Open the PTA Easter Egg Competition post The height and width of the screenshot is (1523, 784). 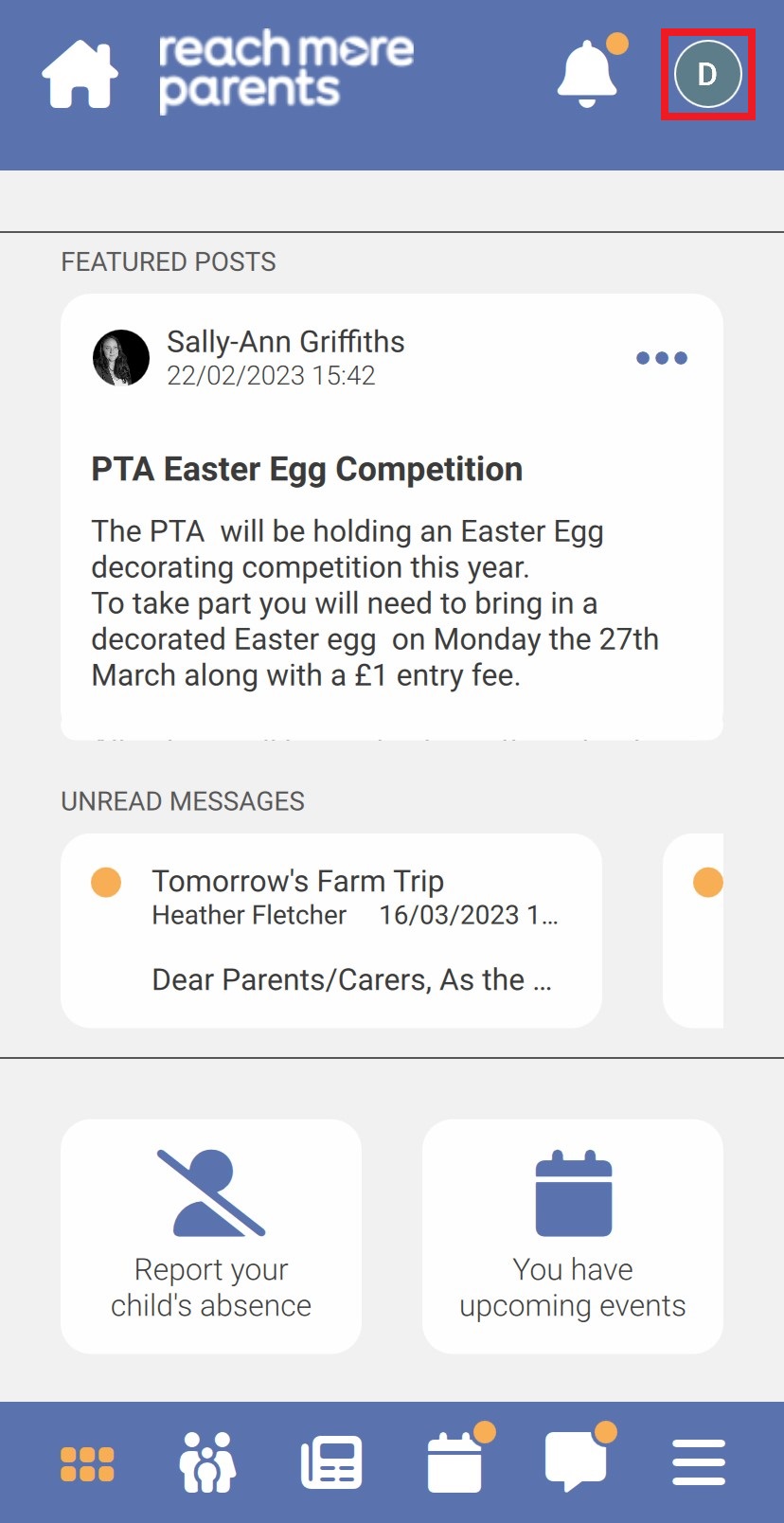pos(307,470)
